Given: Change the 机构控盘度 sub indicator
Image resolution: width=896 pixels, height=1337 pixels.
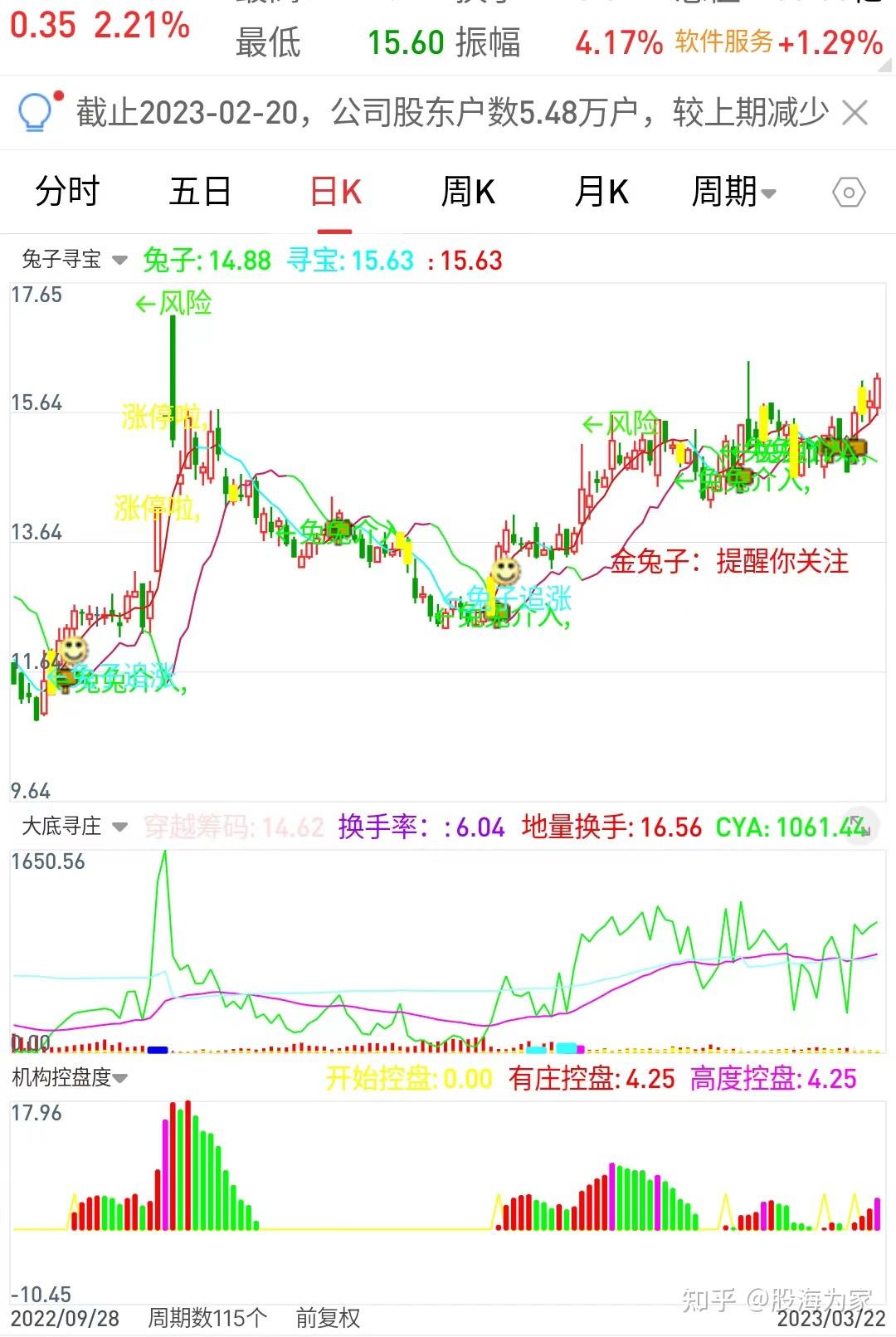Looking at the screenshot, I should [70, 1077].
